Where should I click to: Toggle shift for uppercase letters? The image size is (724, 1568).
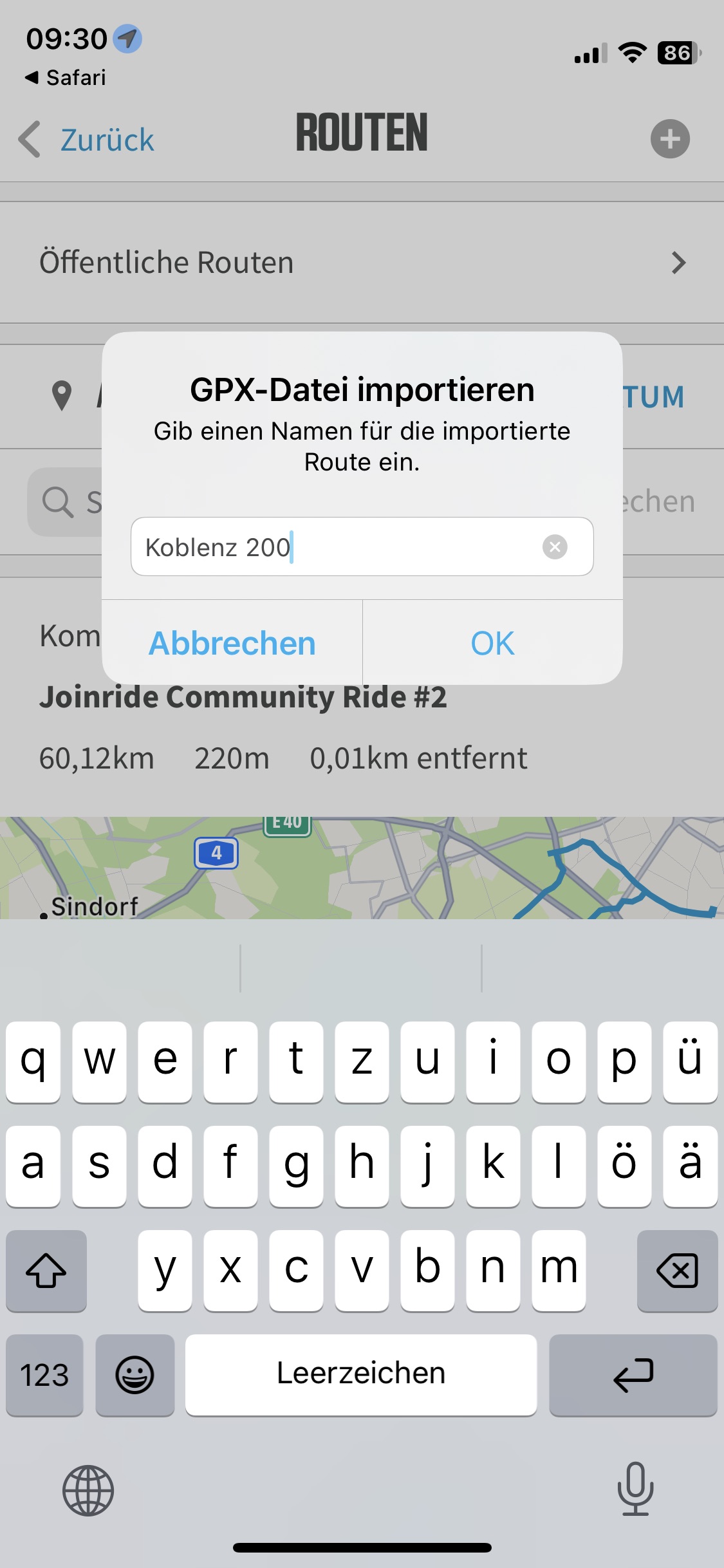pyautogui.click(x=46, y=1271)
